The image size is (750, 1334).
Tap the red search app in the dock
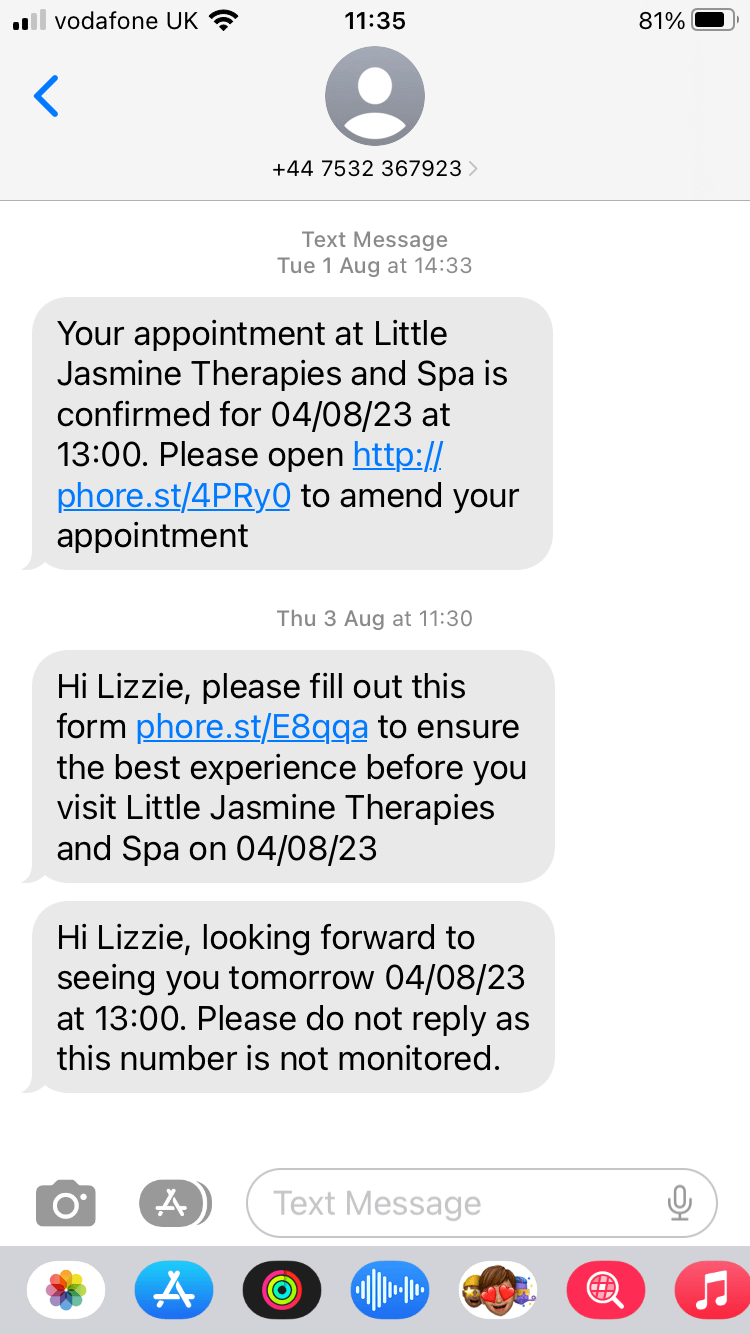[605, 1290]
